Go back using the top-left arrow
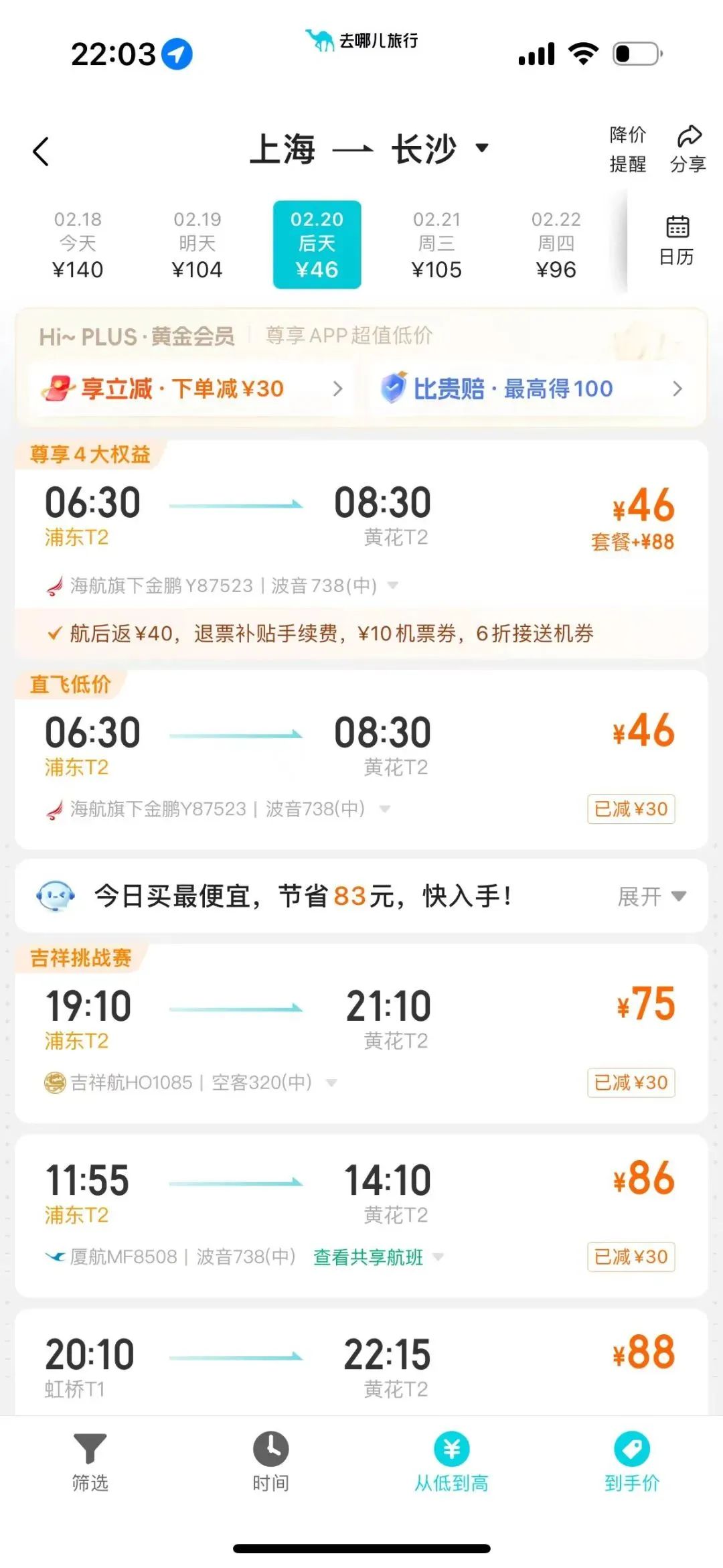The width and height of the screenshot is (723, 1568). pos(41,151)
